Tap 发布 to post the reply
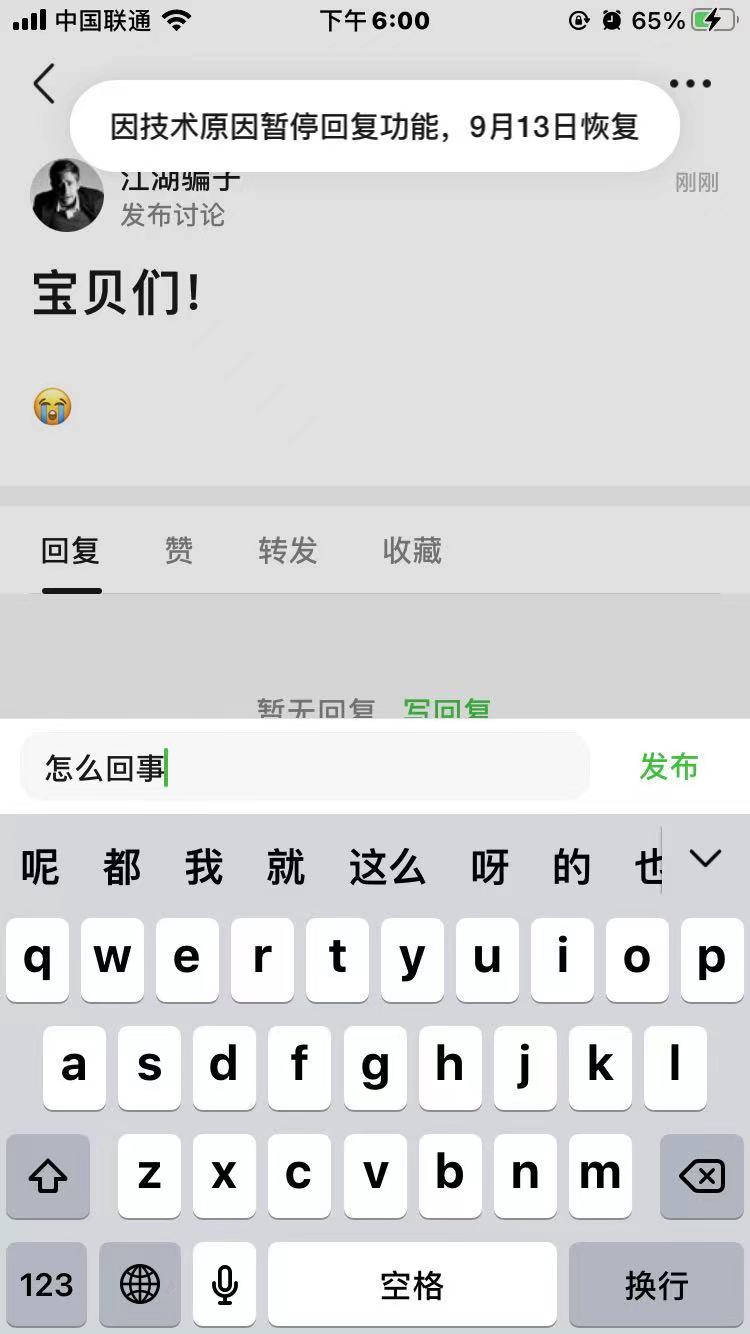750x1334 pixels. click(668, 767)
